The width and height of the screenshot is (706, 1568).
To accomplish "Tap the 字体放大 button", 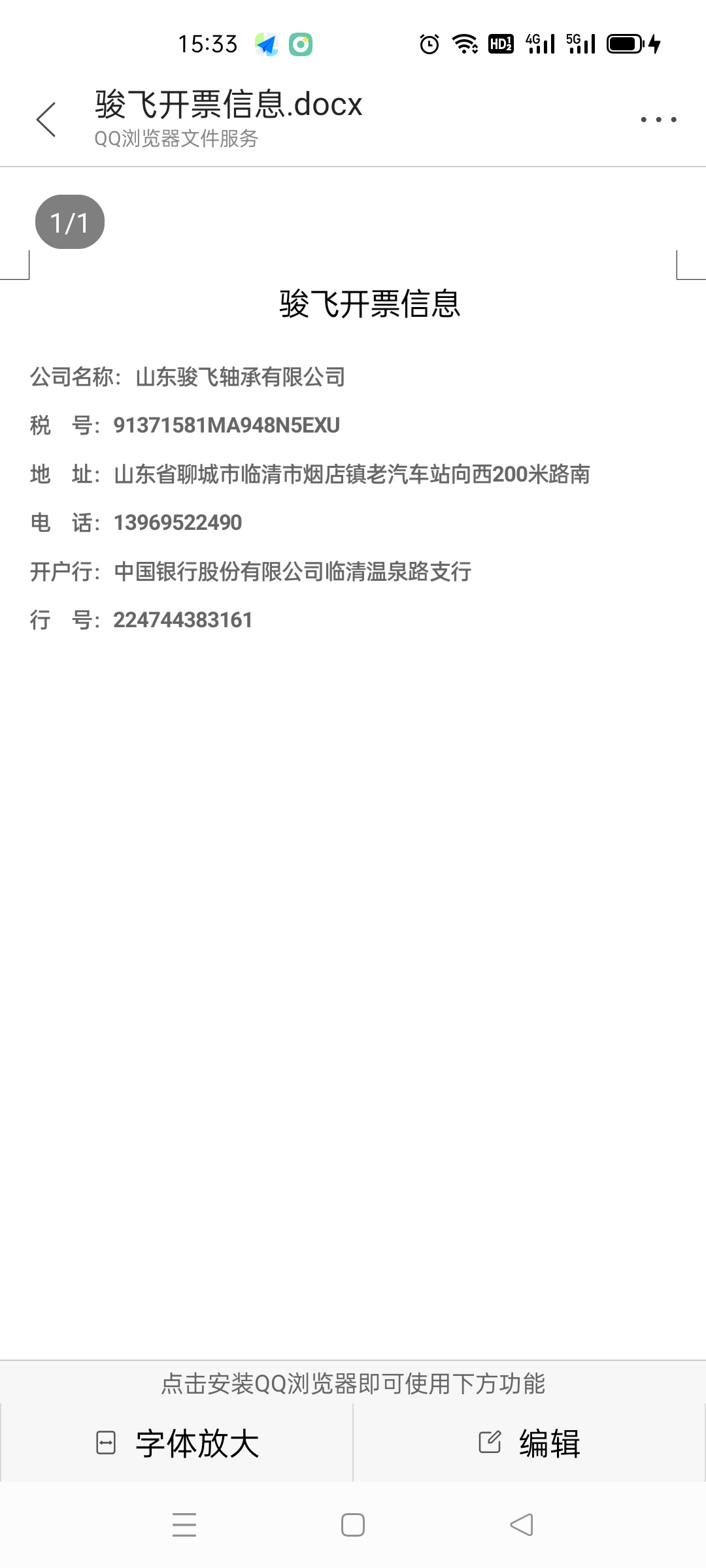I will tap(177, 1443).
